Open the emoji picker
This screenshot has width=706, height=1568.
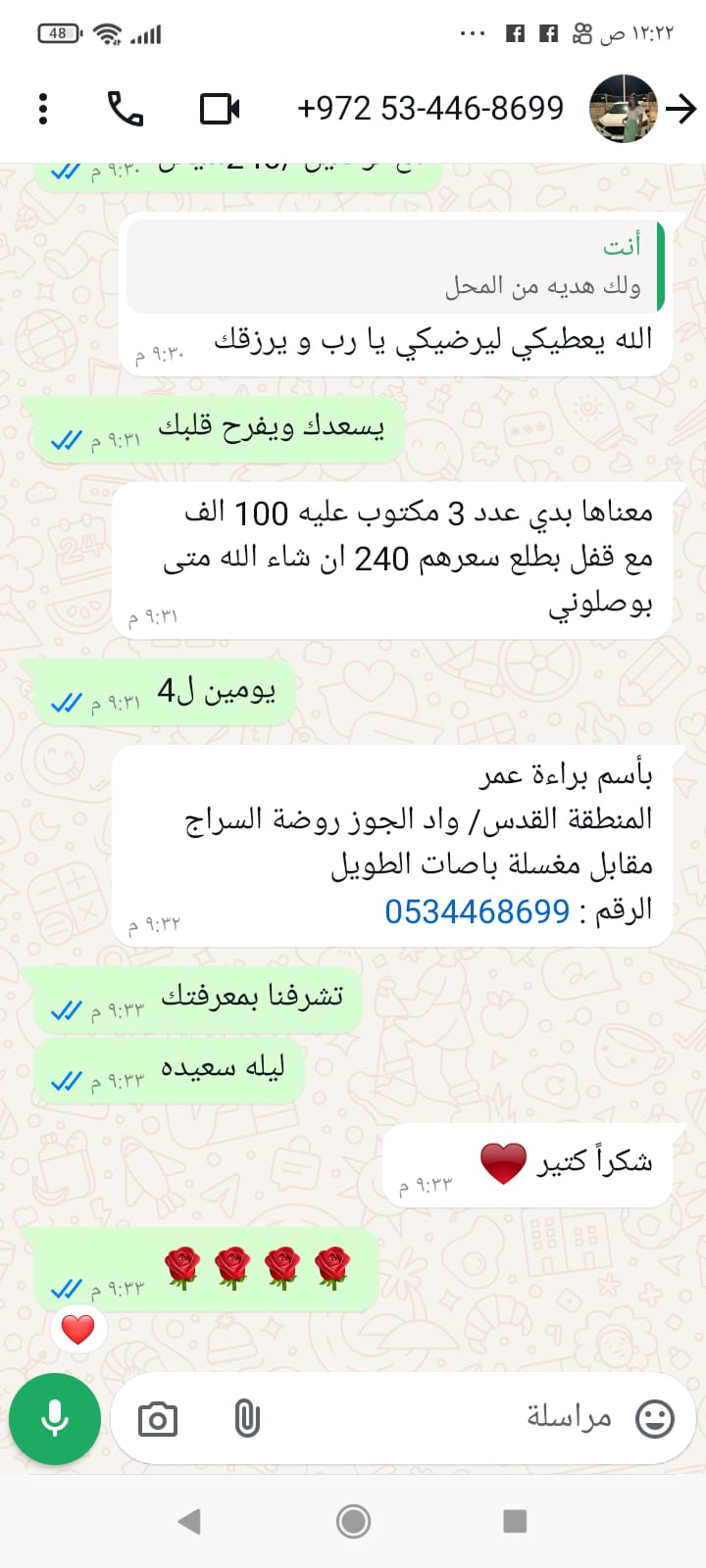654,1418
